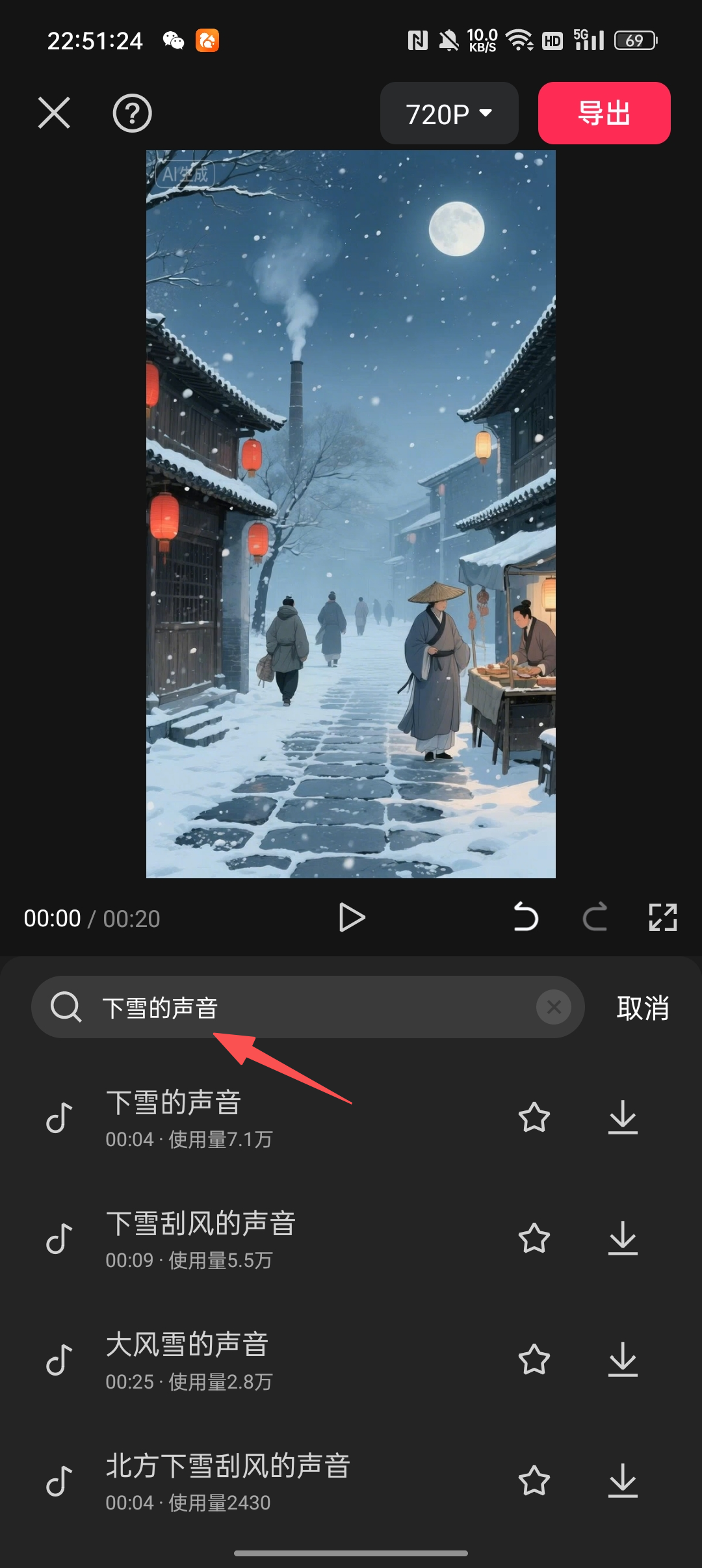Redo the last edit

pos(595,917)
